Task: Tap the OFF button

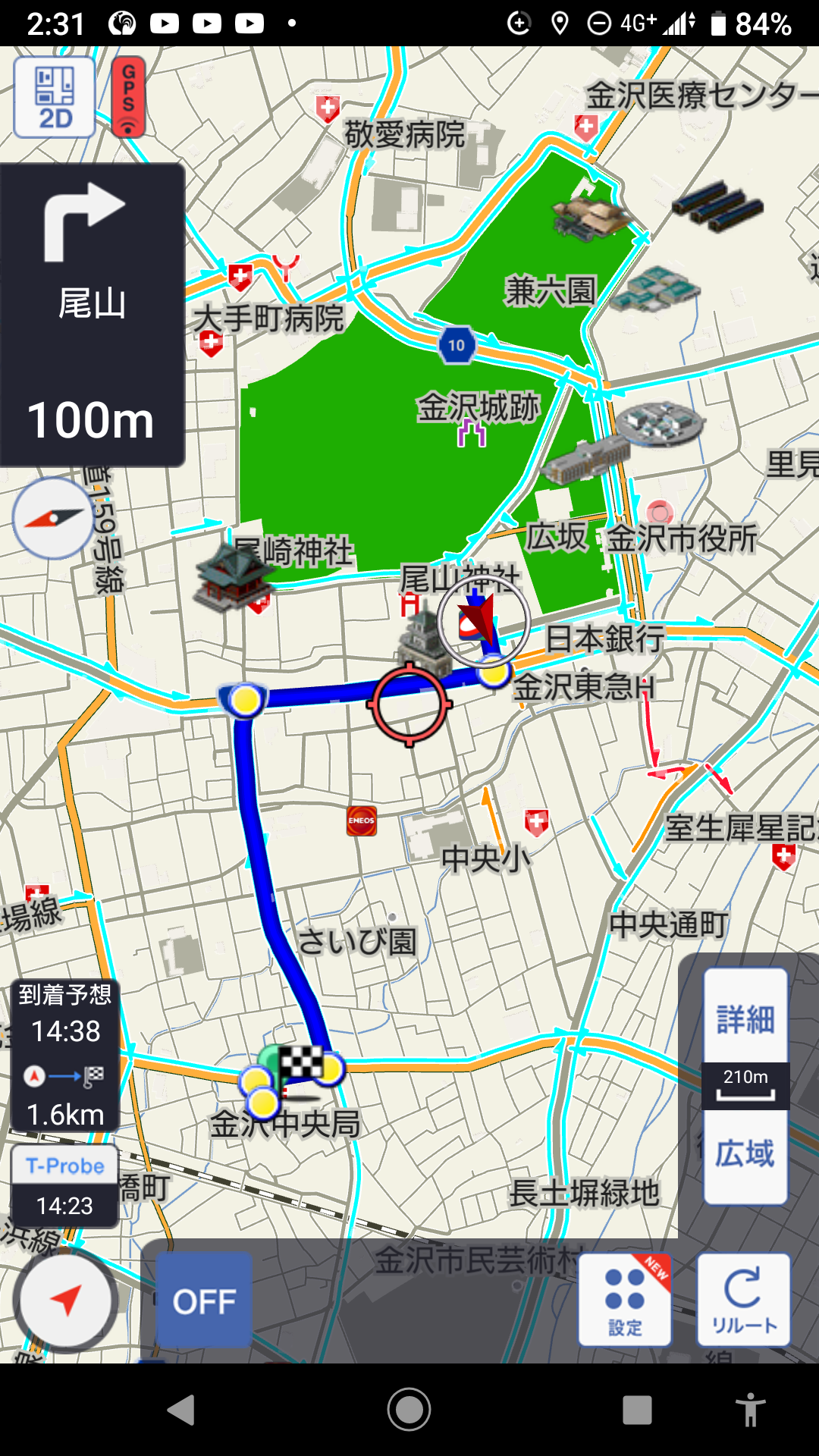Action: pyautogui.click(x=204, y=1300)
